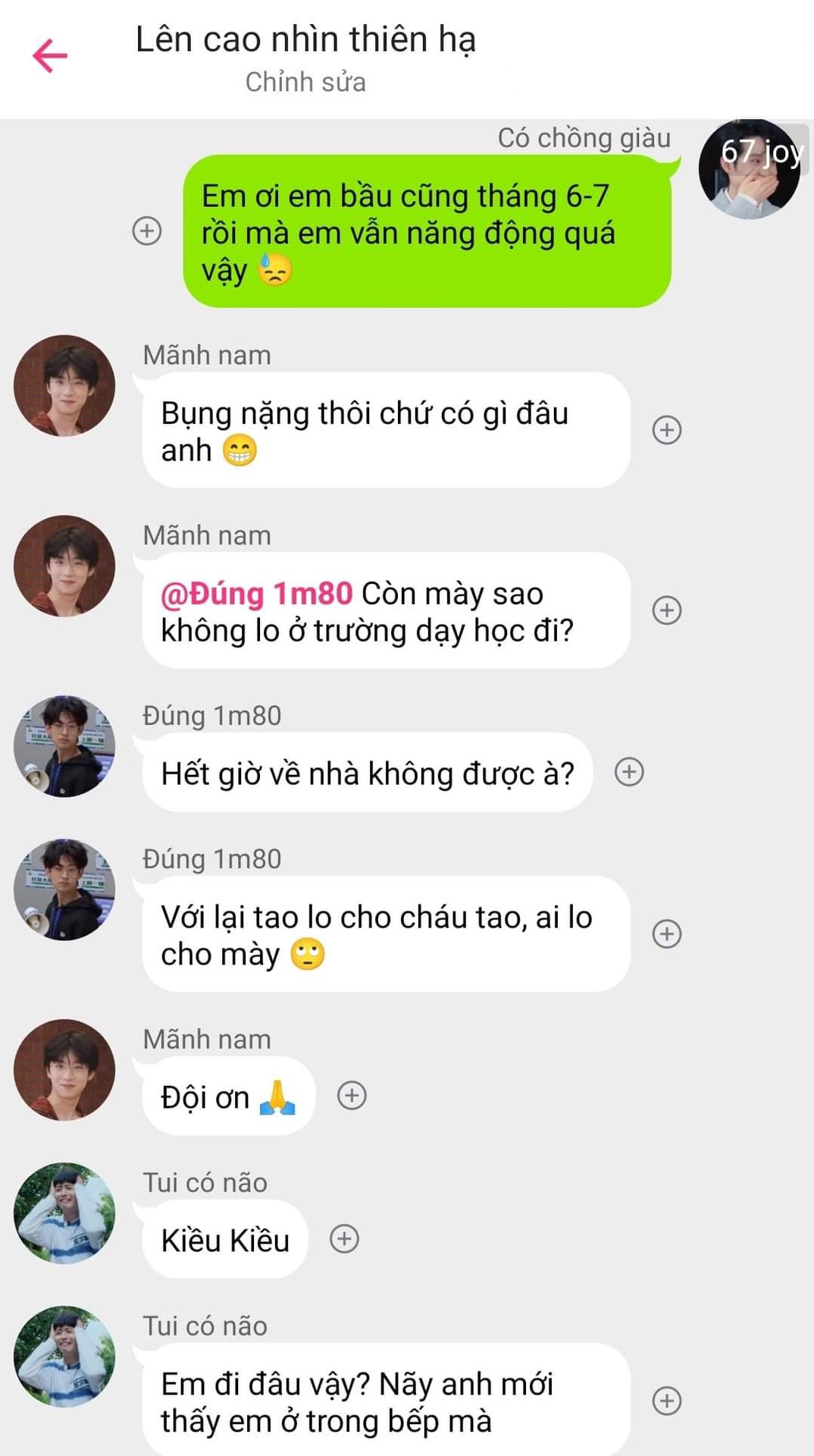Open Mãnh nam's avatar by 'Bụng nặng' message
The image size is (814, 1456).
(x=64, y=386)
